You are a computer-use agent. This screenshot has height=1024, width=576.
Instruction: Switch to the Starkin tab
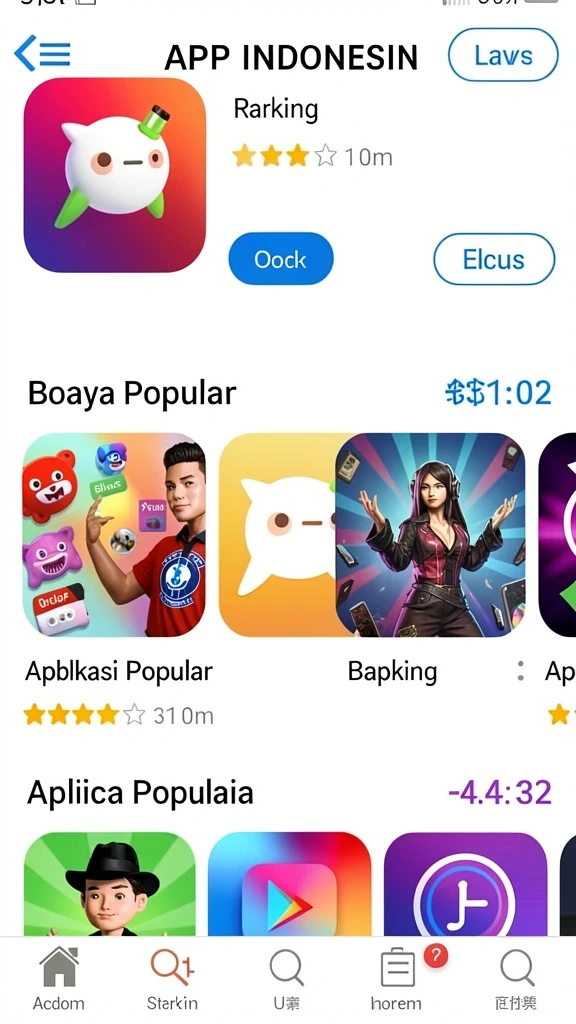pyautogui.click(x=172, y=978)
